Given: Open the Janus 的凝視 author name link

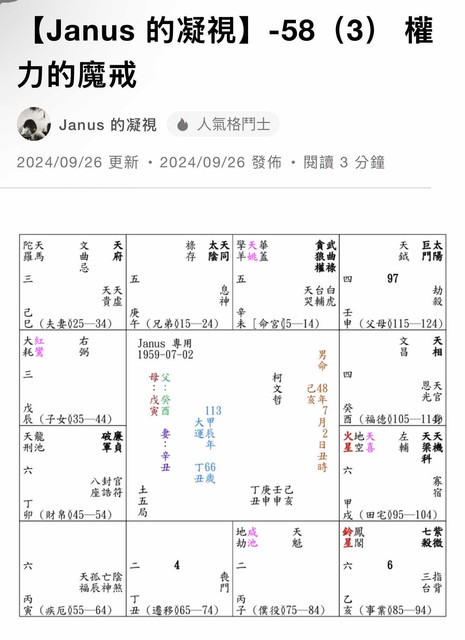Looking at the screenshot, I should [x=108, y=124].
